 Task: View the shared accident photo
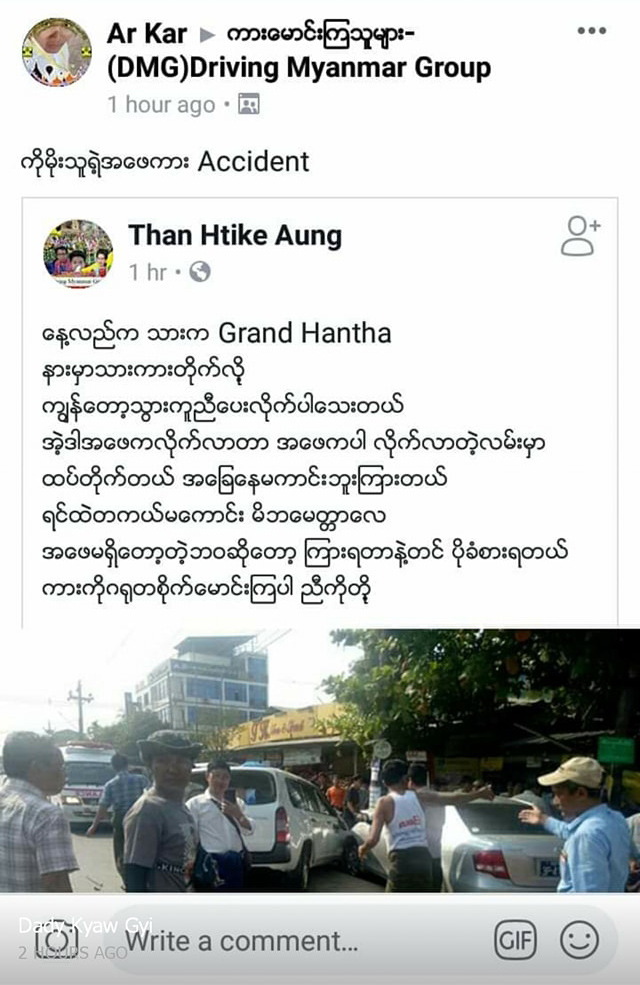(x=320, y=758)
